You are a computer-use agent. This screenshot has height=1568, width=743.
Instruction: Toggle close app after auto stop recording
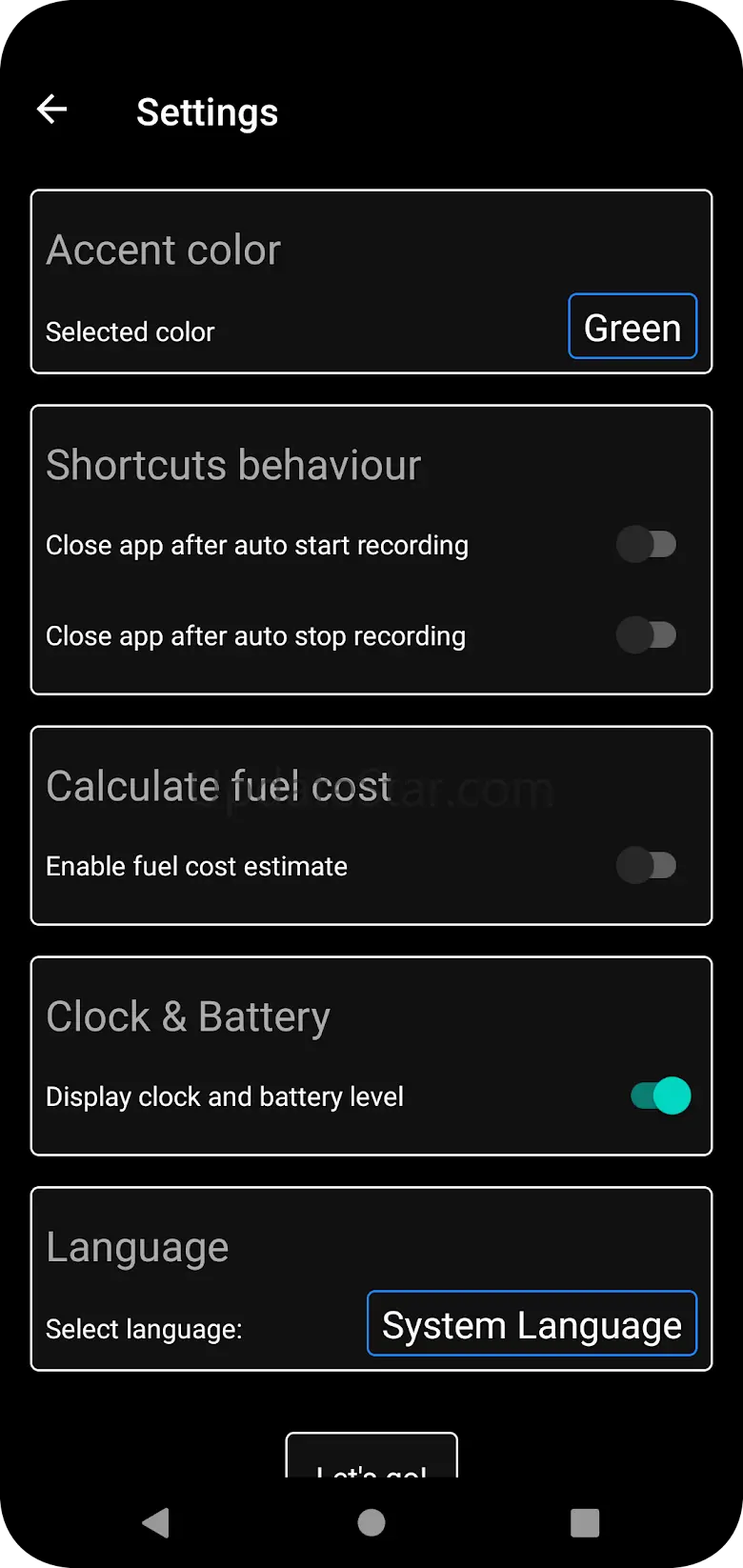coord(647,635)
